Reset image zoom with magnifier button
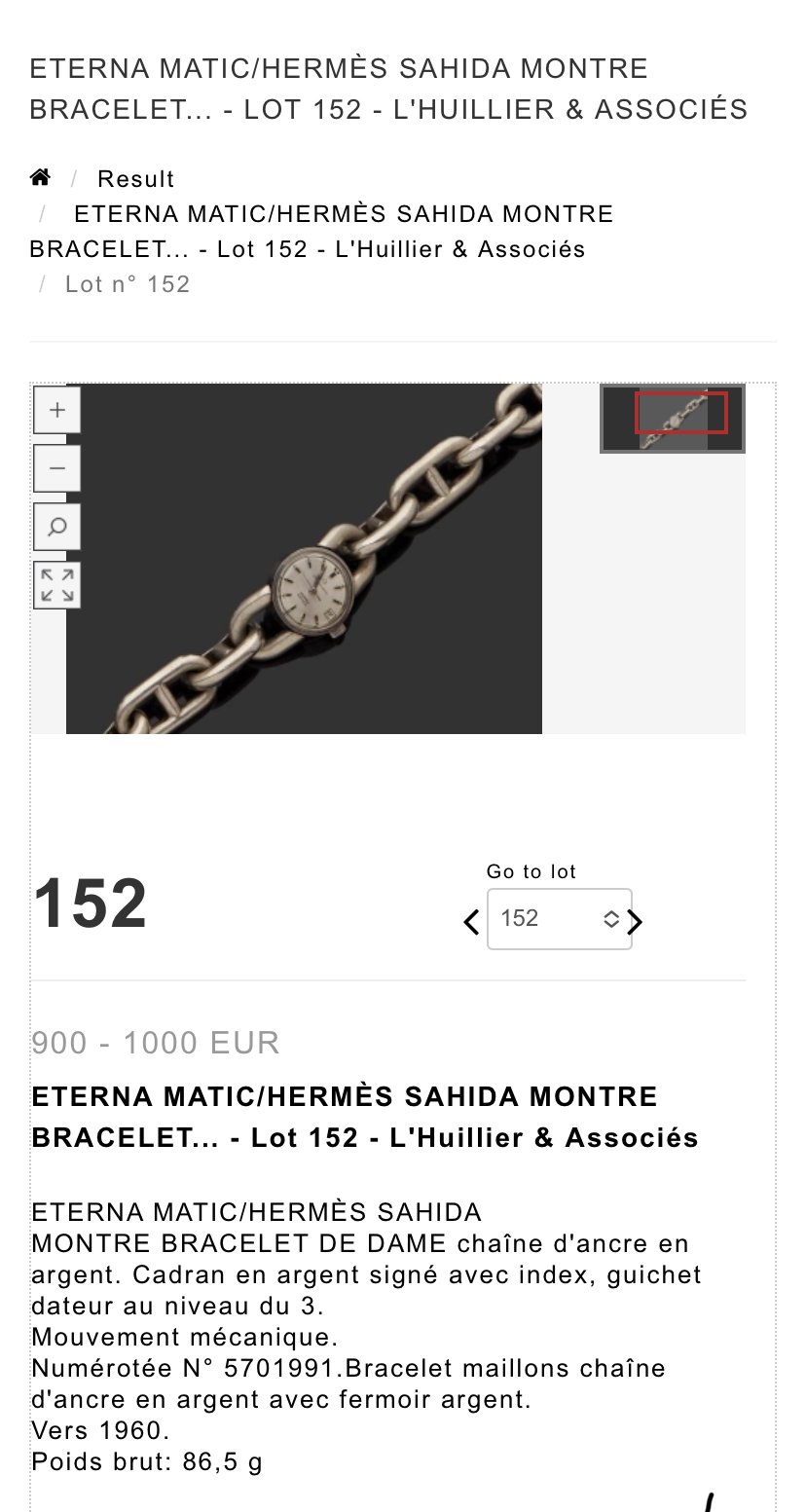 click(x=57, y=527)
